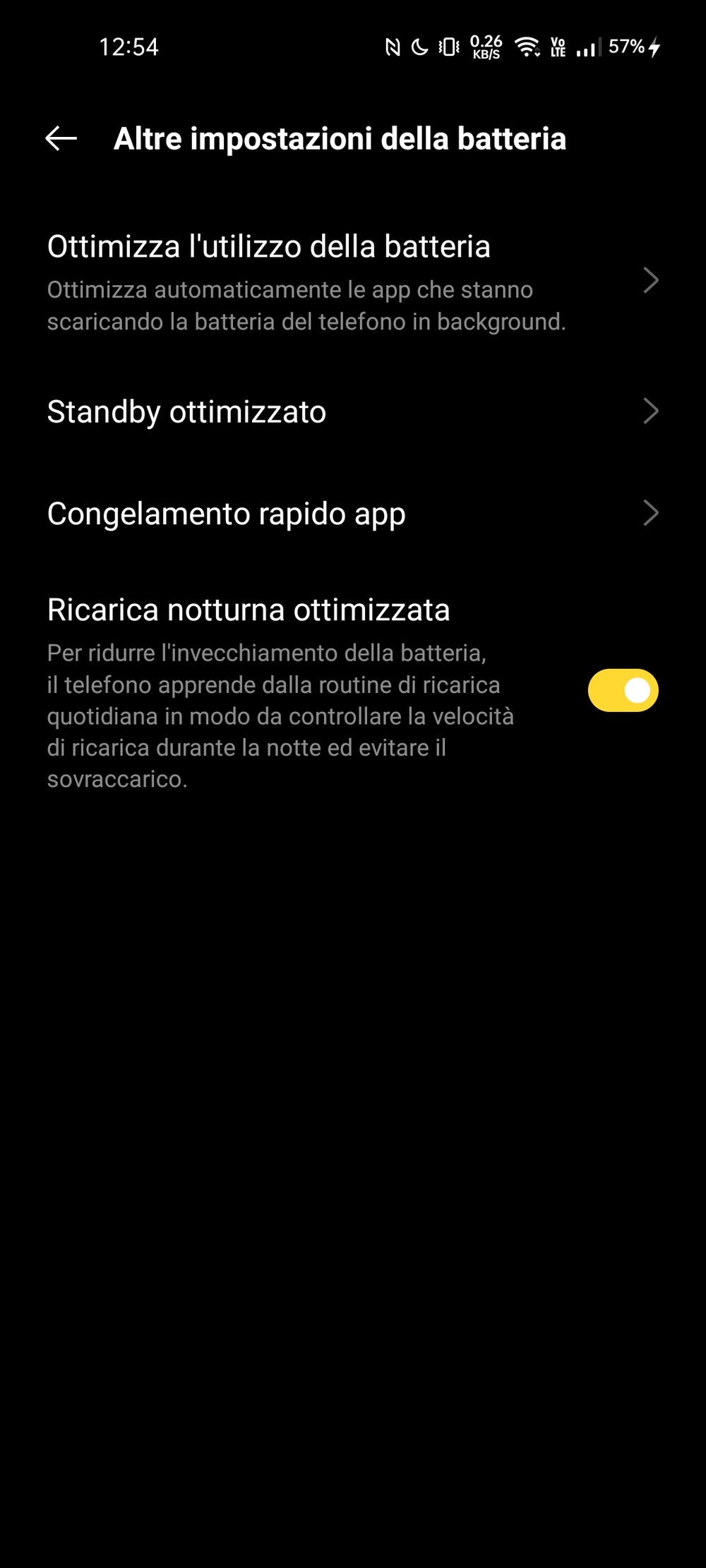
Task: Disable Ricarica notturna ottimizzata switch
Action: point(623,690)
